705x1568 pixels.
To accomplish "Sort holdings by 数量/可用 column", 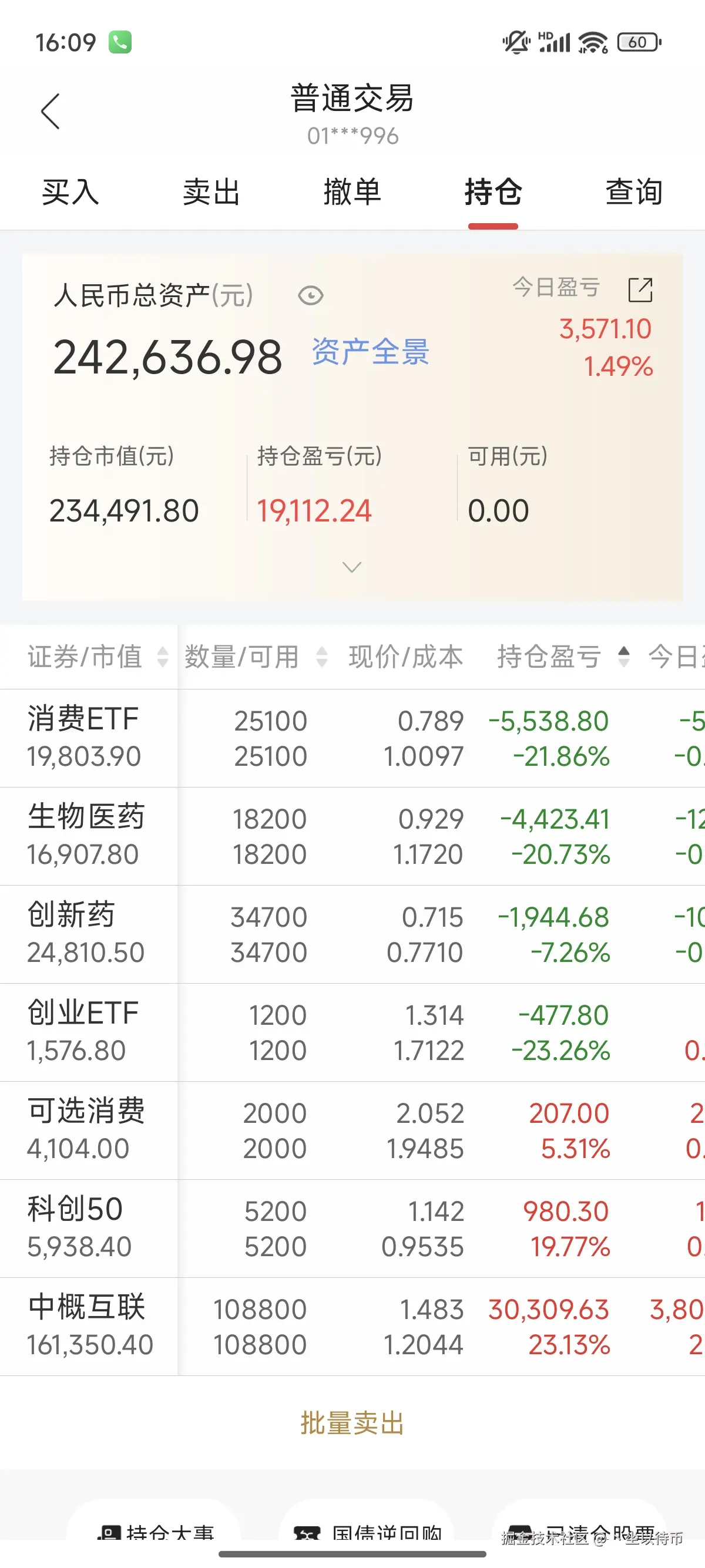I will (241, 657).
